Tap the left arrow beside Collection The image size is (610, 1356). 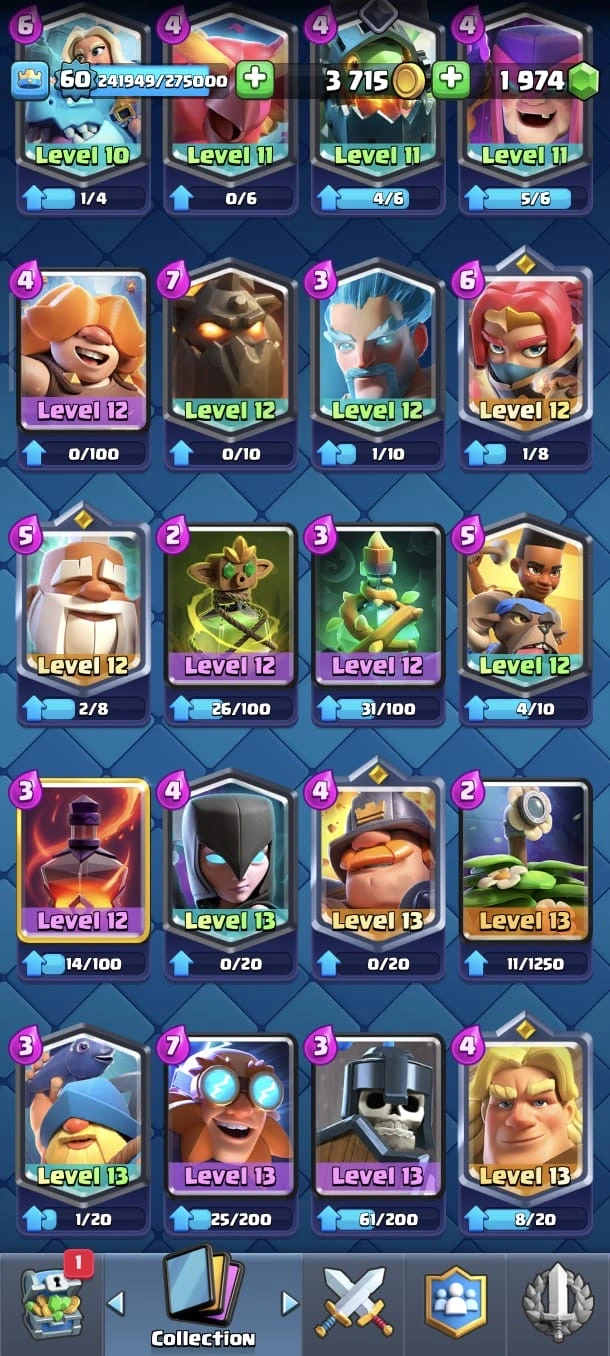click(116, 1302)
